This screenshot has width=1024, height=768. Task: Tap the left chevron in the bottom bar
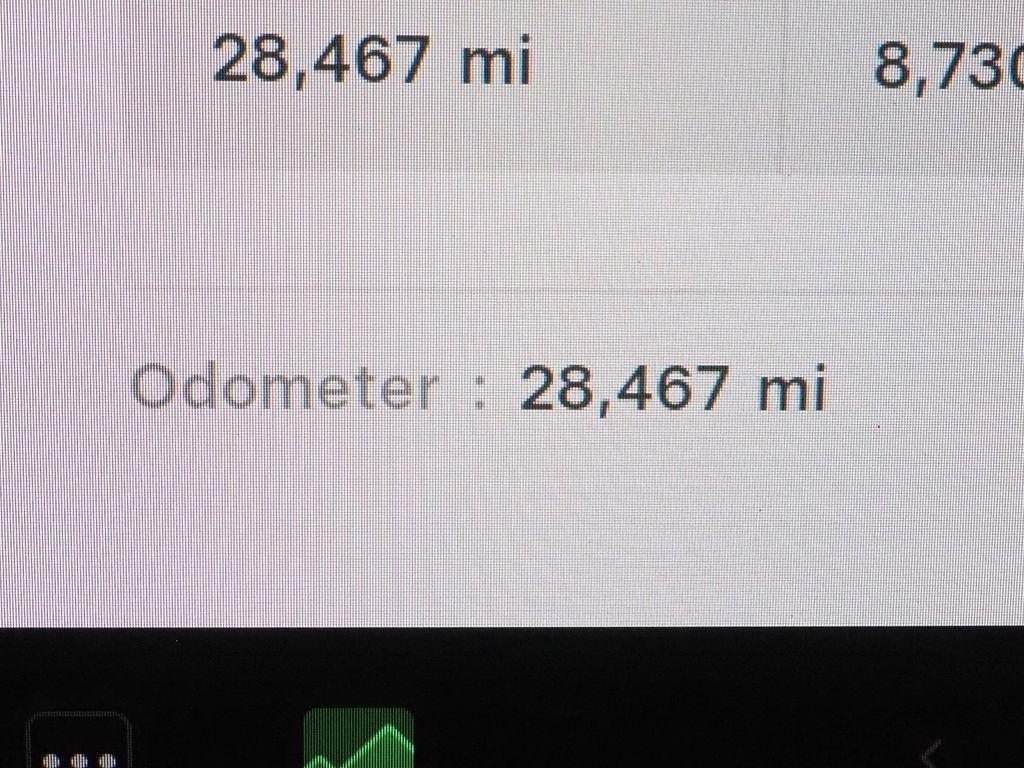(931, 752)
